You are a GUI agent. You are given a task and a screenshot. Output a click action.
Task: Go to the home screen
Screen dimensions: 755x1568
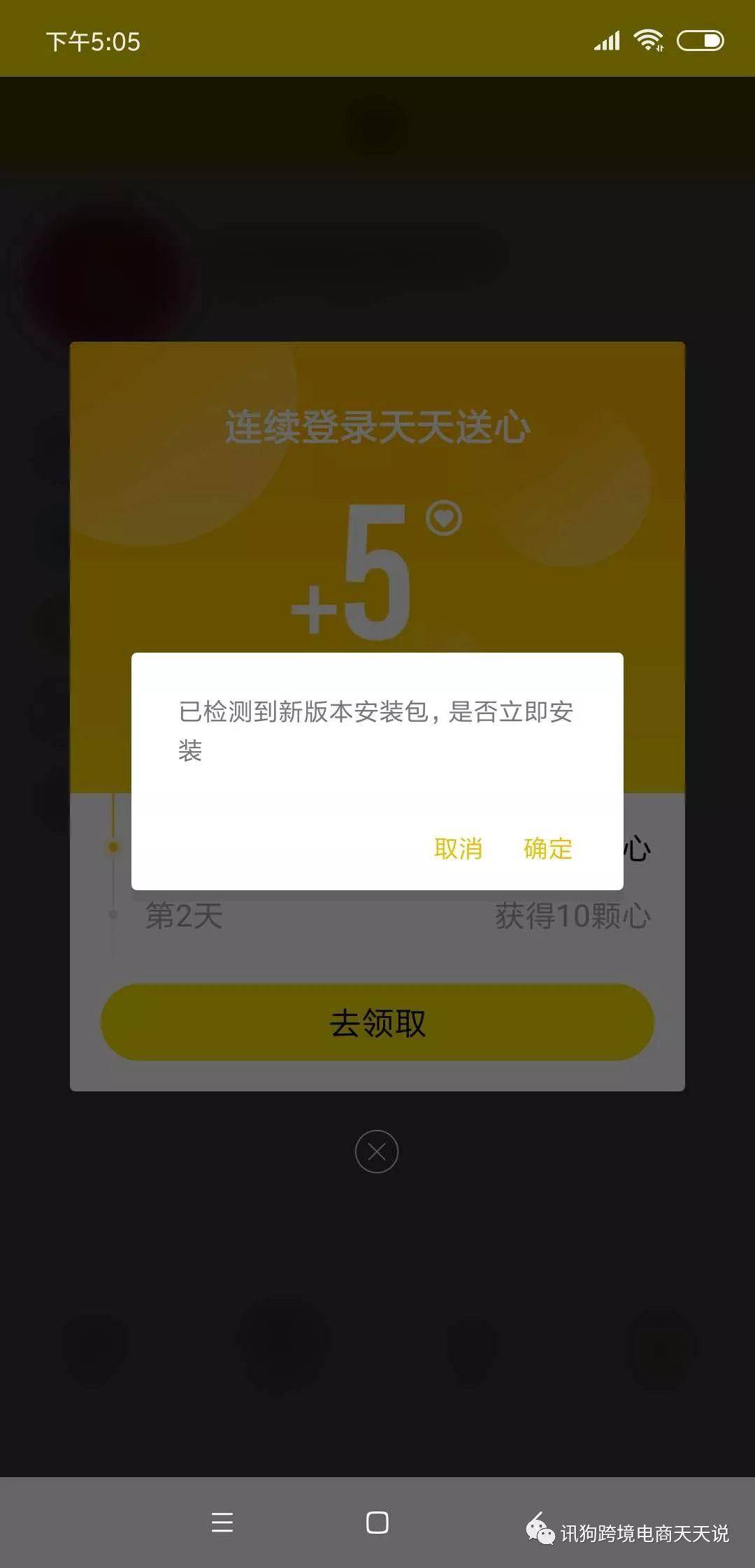point(377,1522)
